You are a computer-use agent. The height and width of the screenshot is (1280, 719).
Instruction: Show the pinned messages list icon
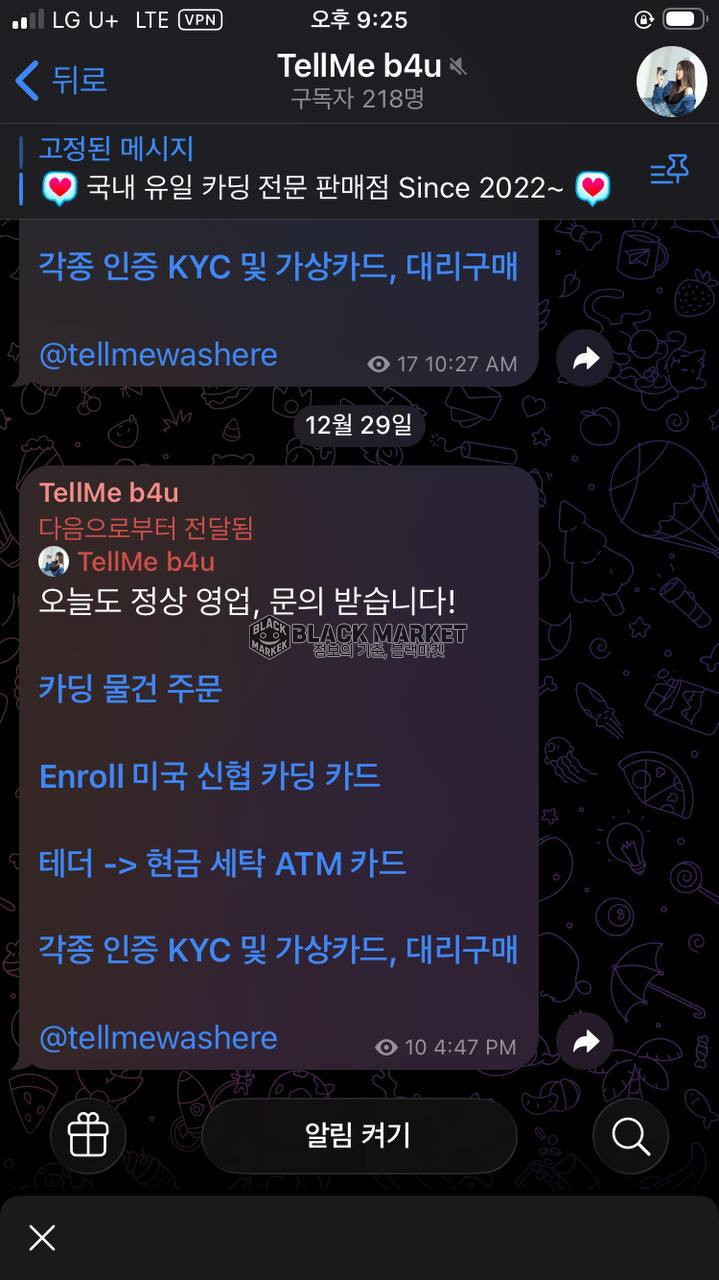point(669,171)
